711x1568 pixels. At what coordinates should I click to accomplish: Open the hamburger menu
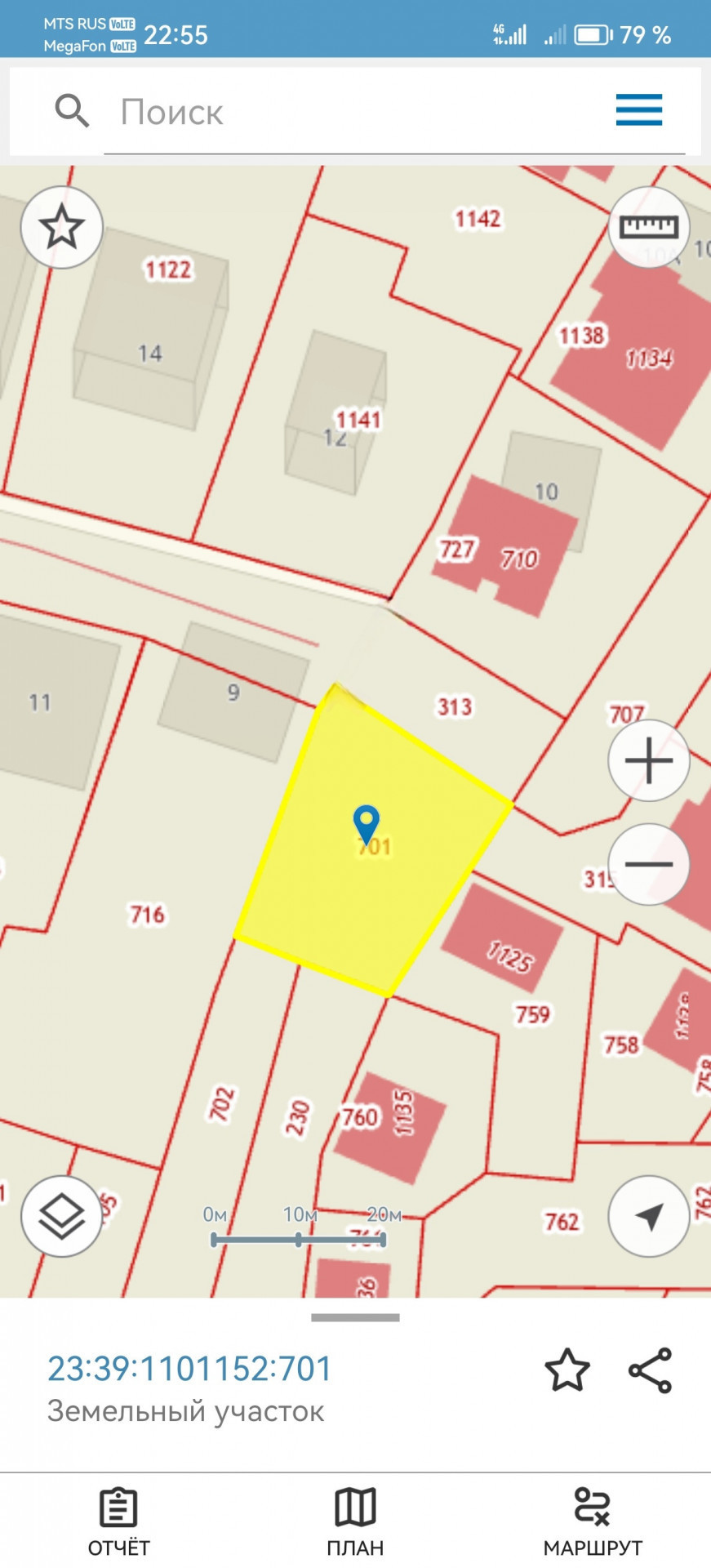pos(638,110)
